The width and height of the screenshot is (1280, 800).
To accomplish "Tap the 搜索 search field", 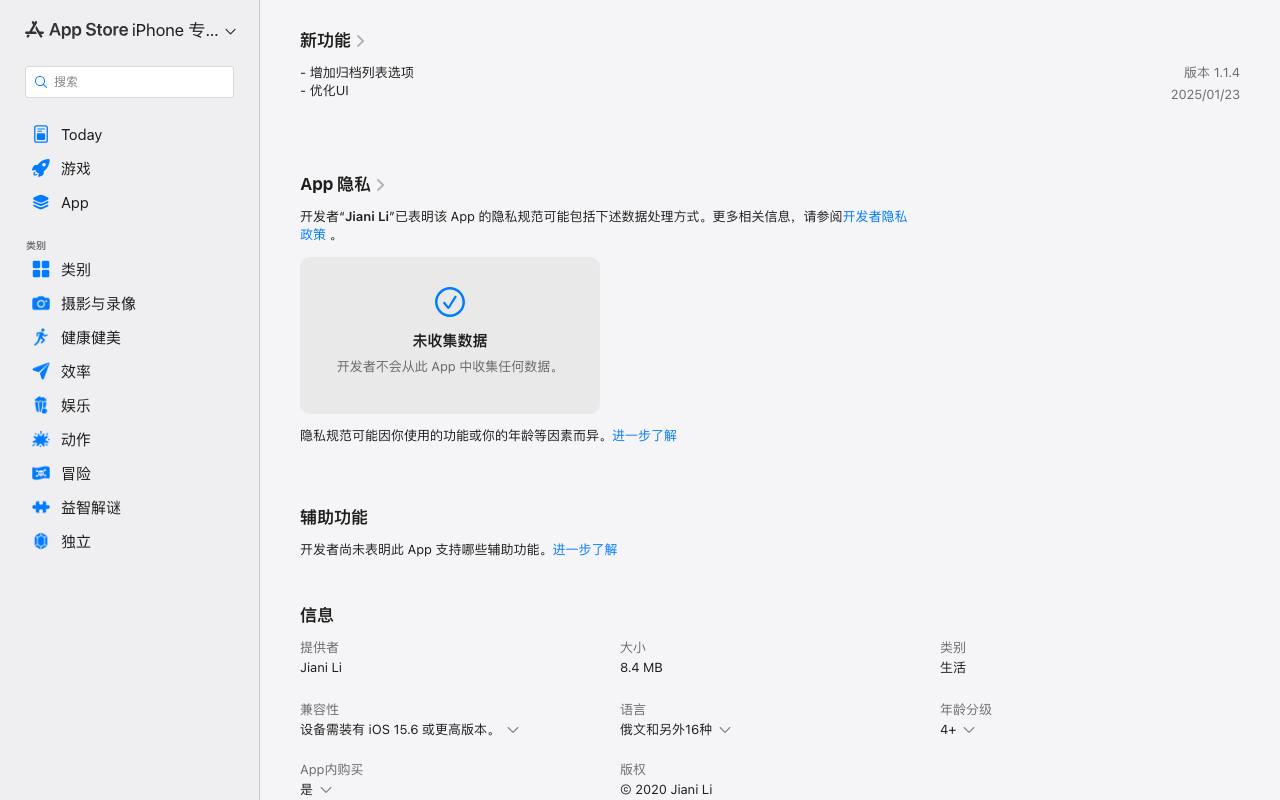I will [x=129, y=82].
